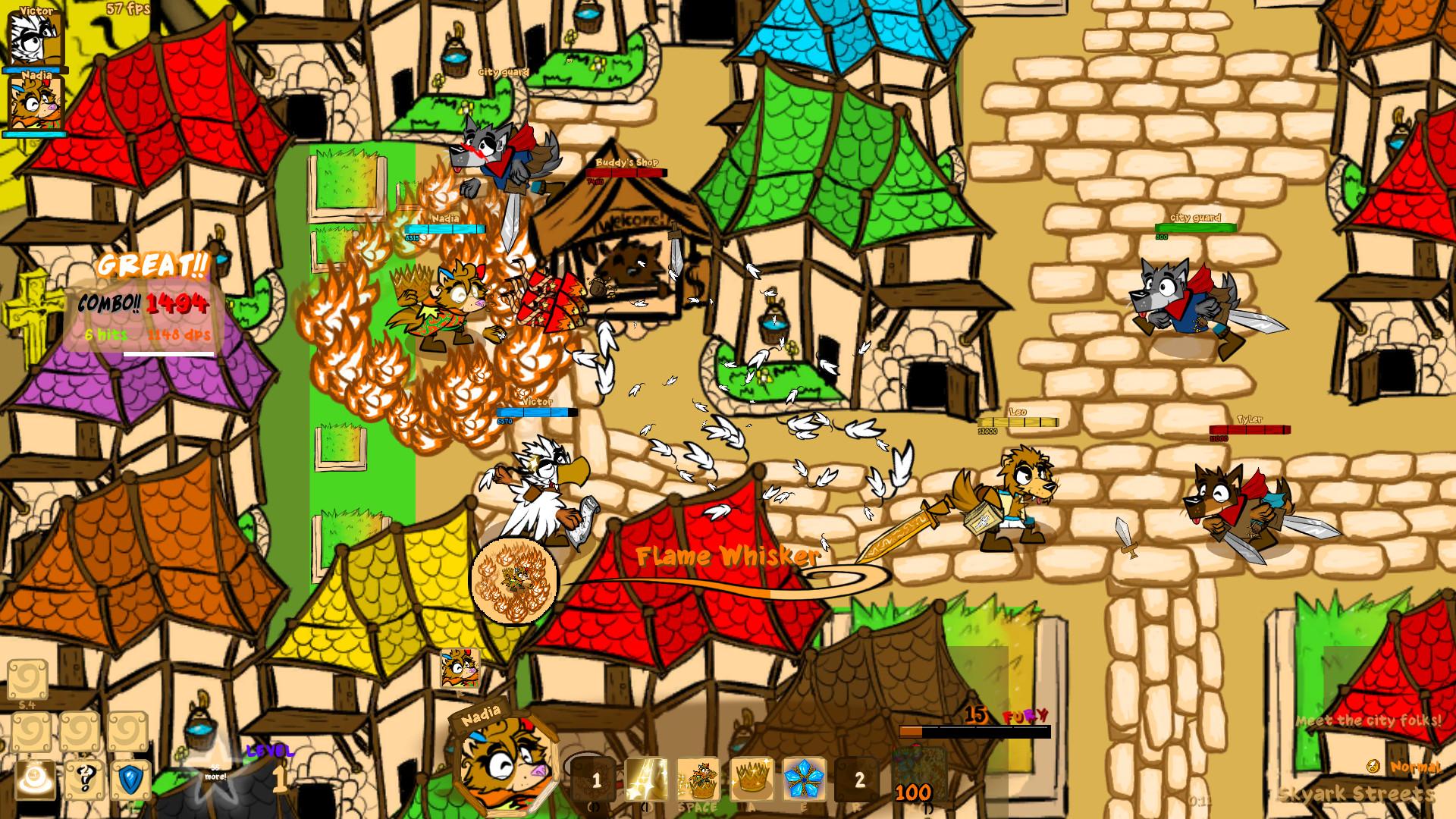
Task: Select Victor's portrait in party list
Action: click(36, 38)
